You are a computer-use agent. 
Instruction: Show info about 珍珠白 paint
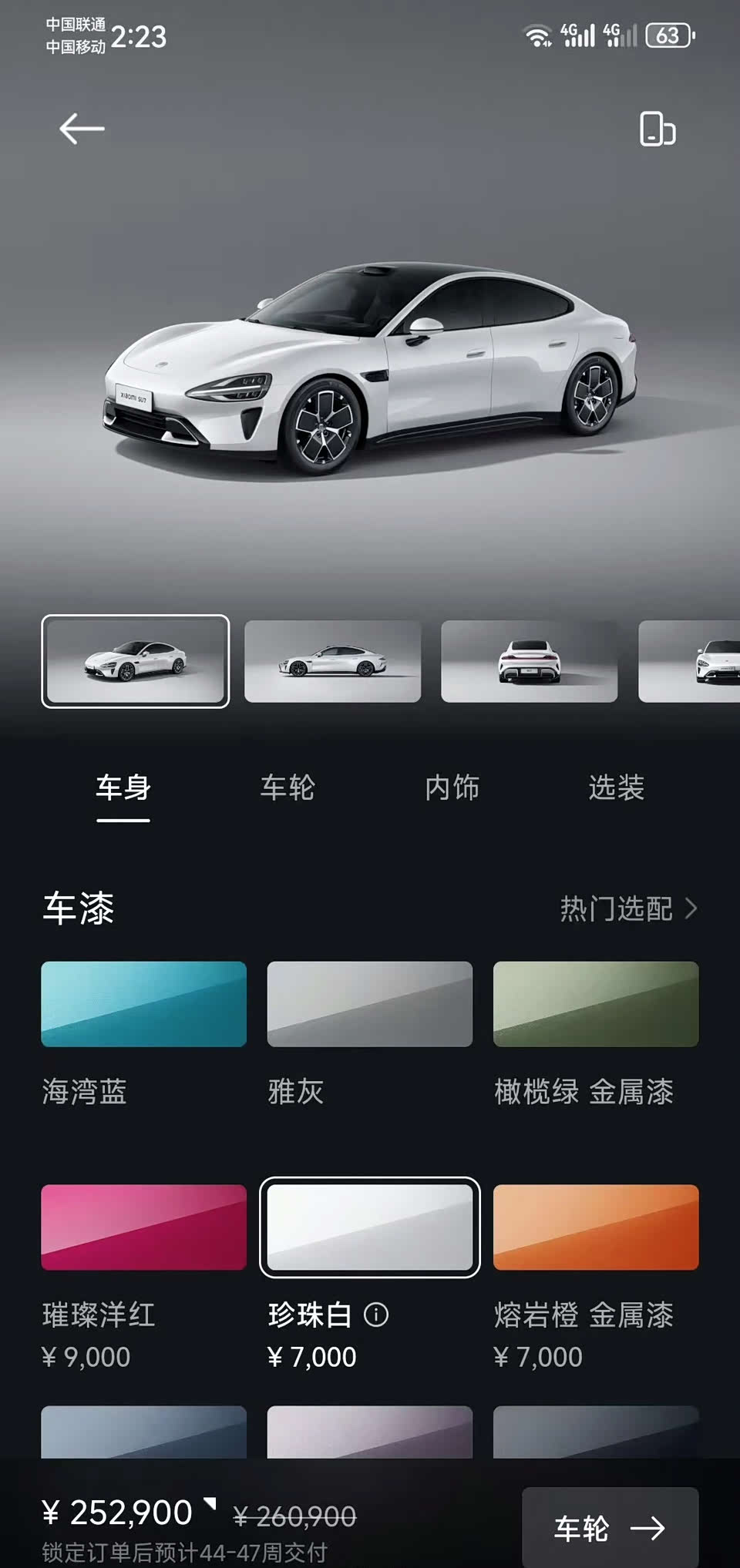376,1315
